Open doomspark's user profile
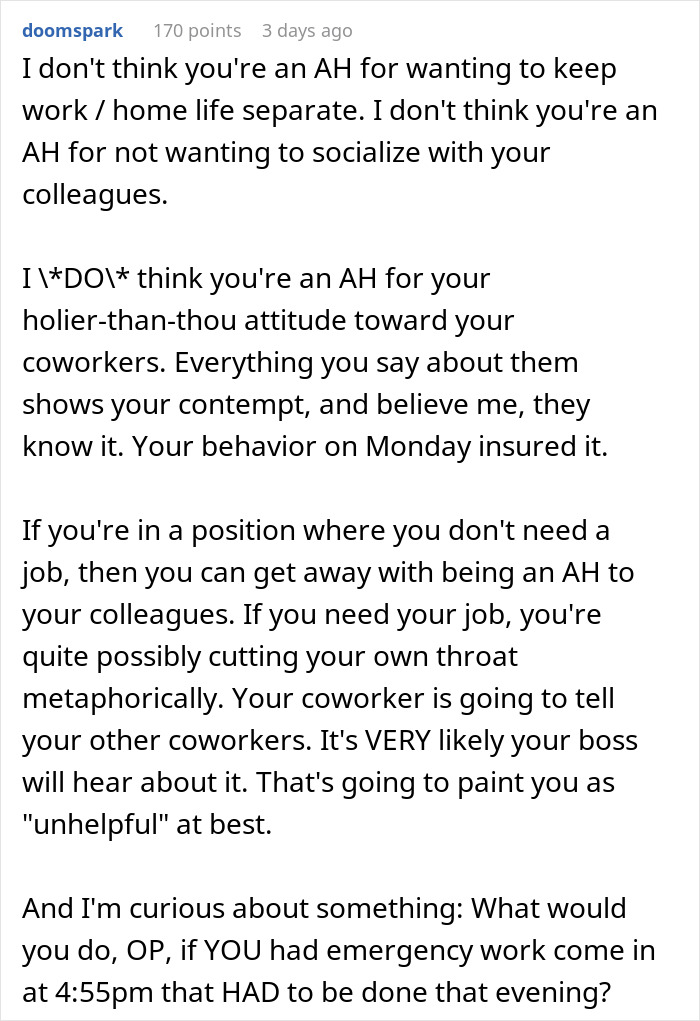Viewport: 700px width, 1021px height. 71,30
